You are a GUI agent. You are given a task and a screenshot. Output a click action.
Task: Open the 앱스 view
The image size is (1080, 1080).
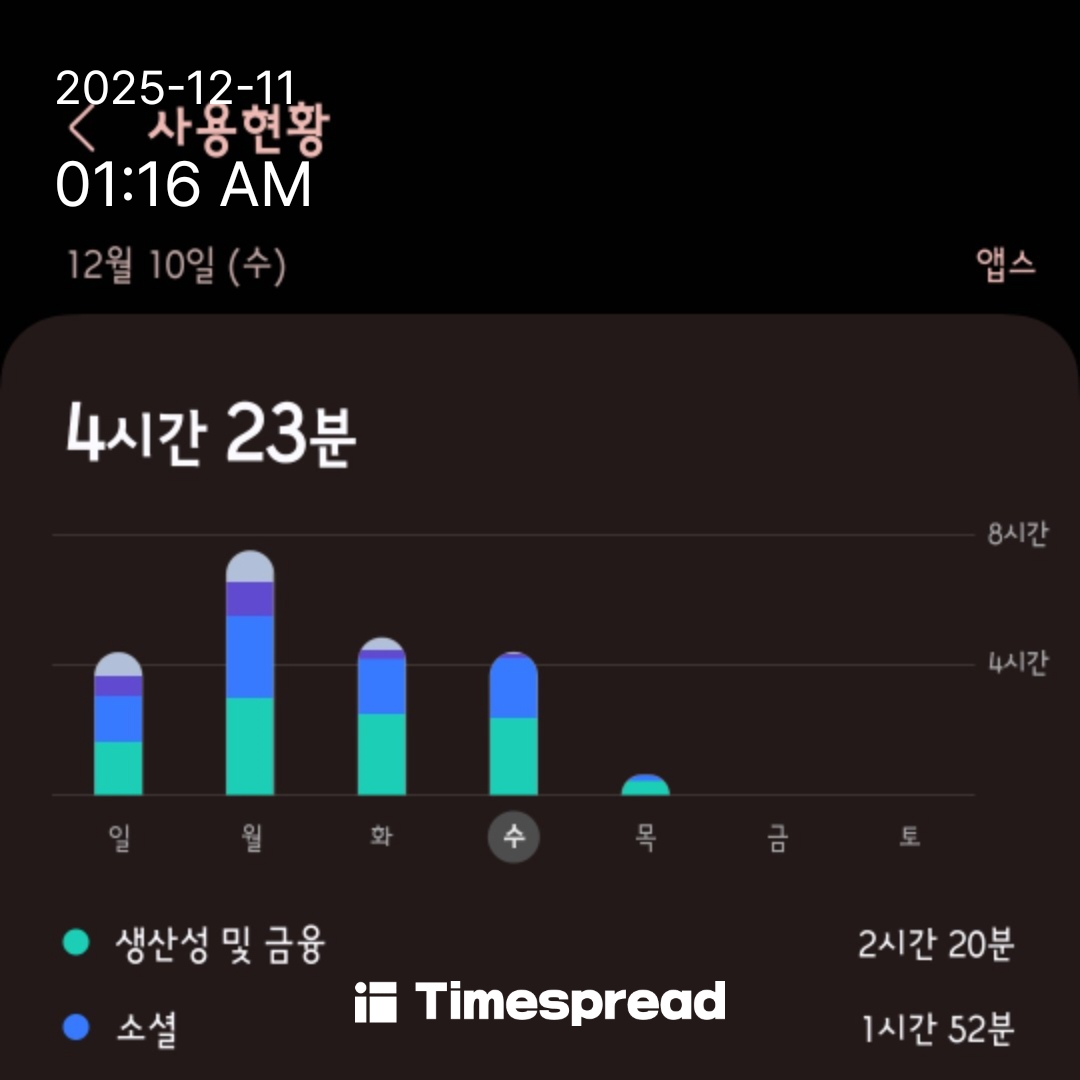pyautogui.click(x=1005, y=265)
